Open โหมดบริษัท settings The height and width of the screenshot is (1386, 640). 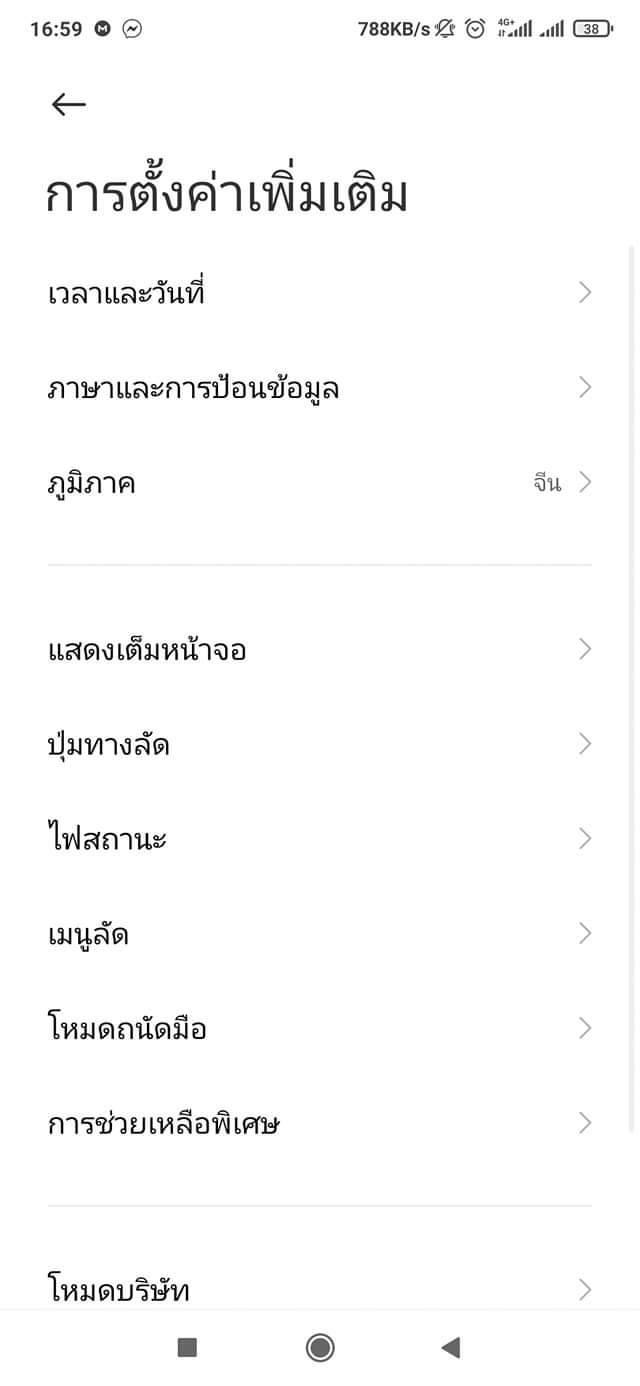320,1288
